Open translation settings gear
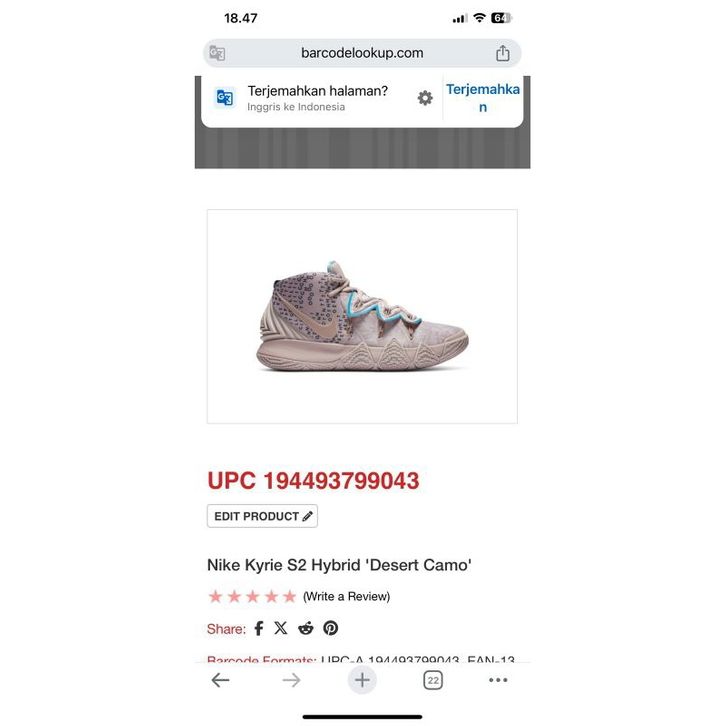726x726 pixels. 425,98
